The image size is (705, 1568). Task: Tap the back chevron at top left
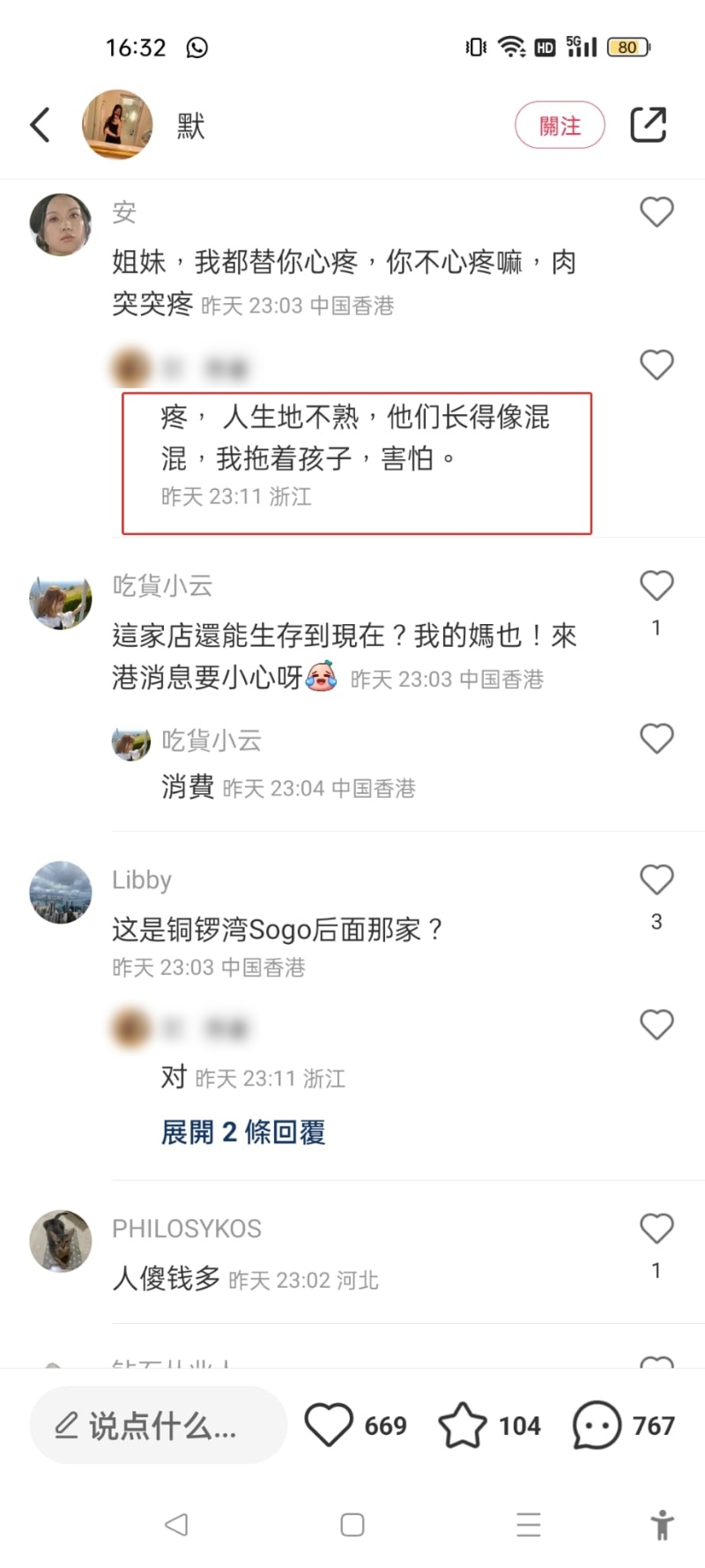[39, 124]
